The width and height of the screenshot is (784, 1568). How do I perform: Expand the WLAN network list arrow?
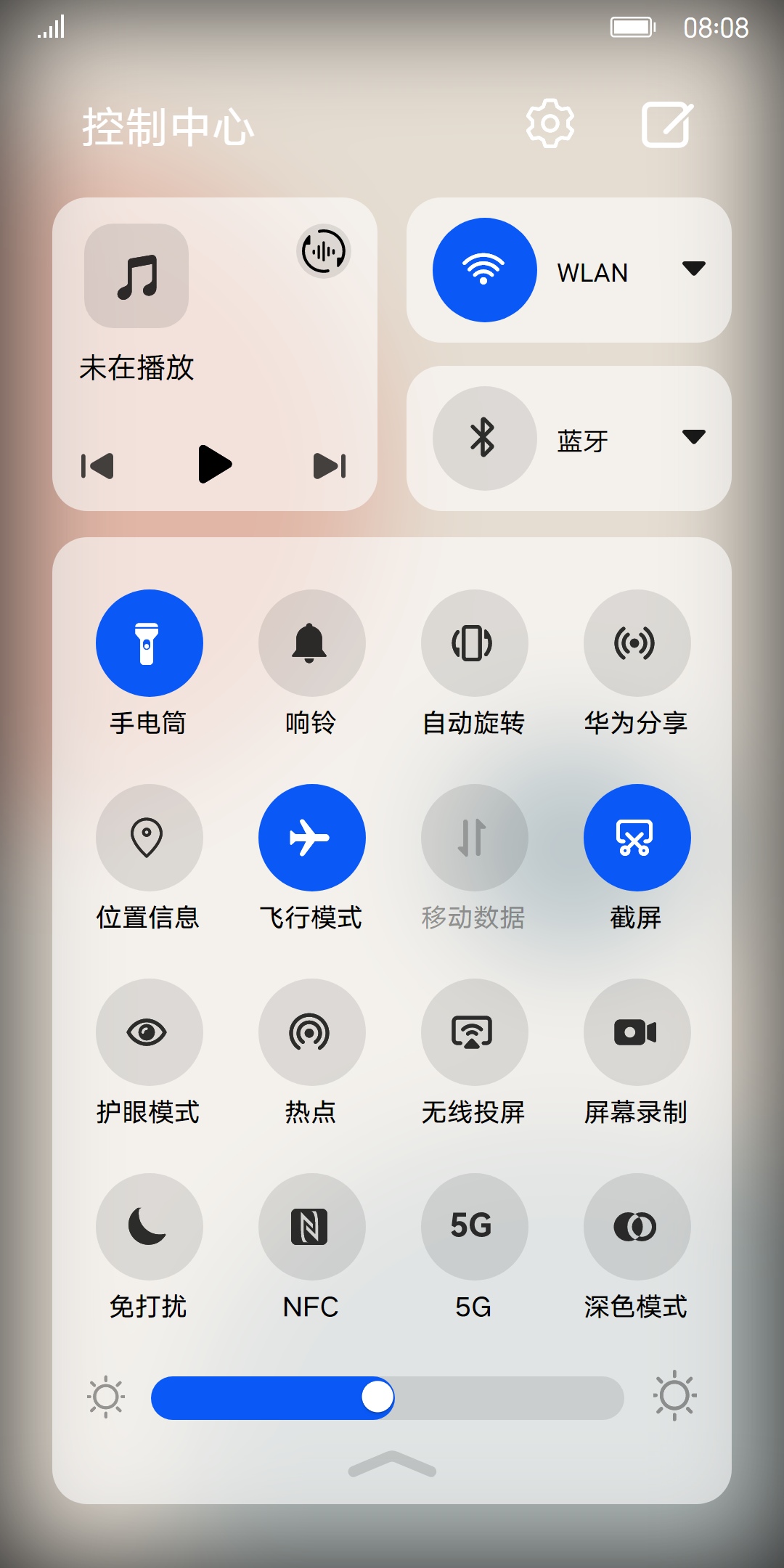pos(694,269)
